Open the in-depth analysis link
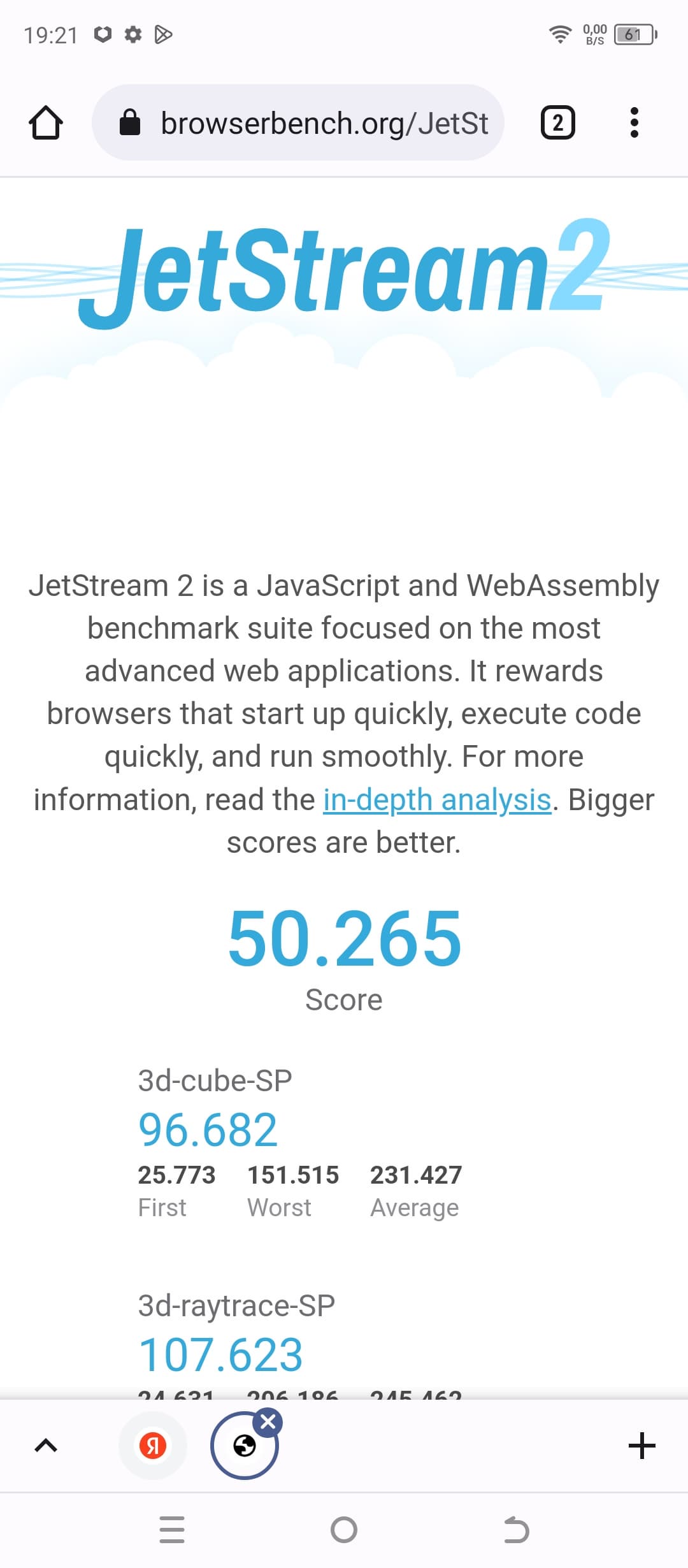 pyautogui.click(x=437, y=800)
